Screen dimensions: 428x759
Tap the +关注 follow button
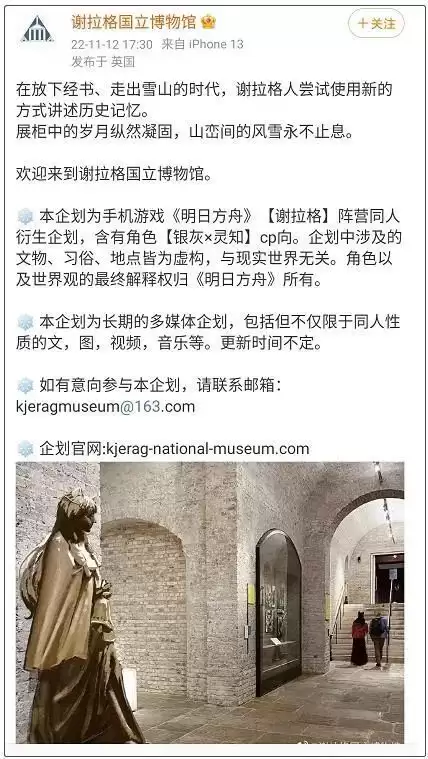pos(376,23)
